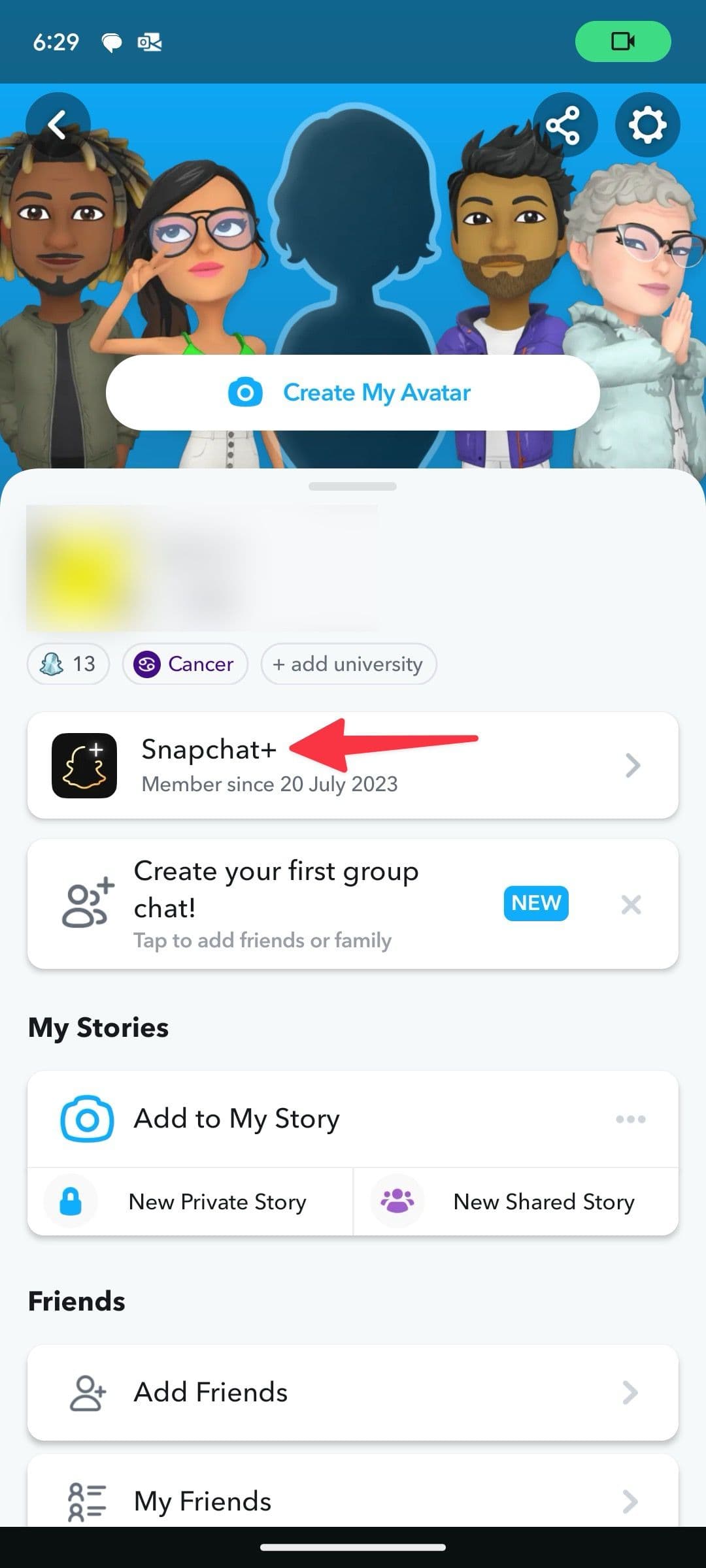This screenshot has width=706, height=1568.
Task: Dismiss the group chat suggestion card
Action: tap(631, 905)
